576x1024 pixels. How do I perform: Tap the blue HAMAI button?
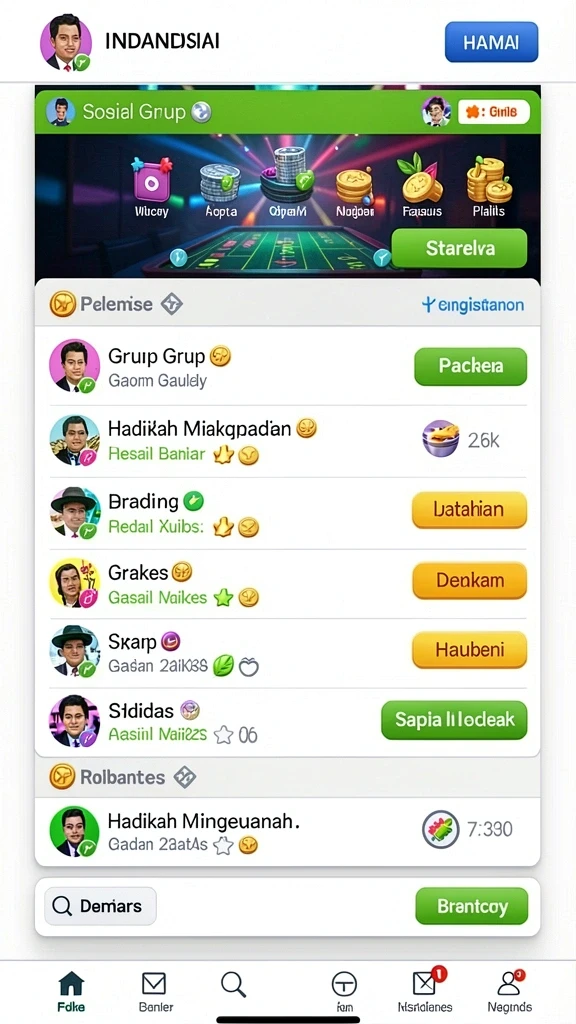[491, 42]
